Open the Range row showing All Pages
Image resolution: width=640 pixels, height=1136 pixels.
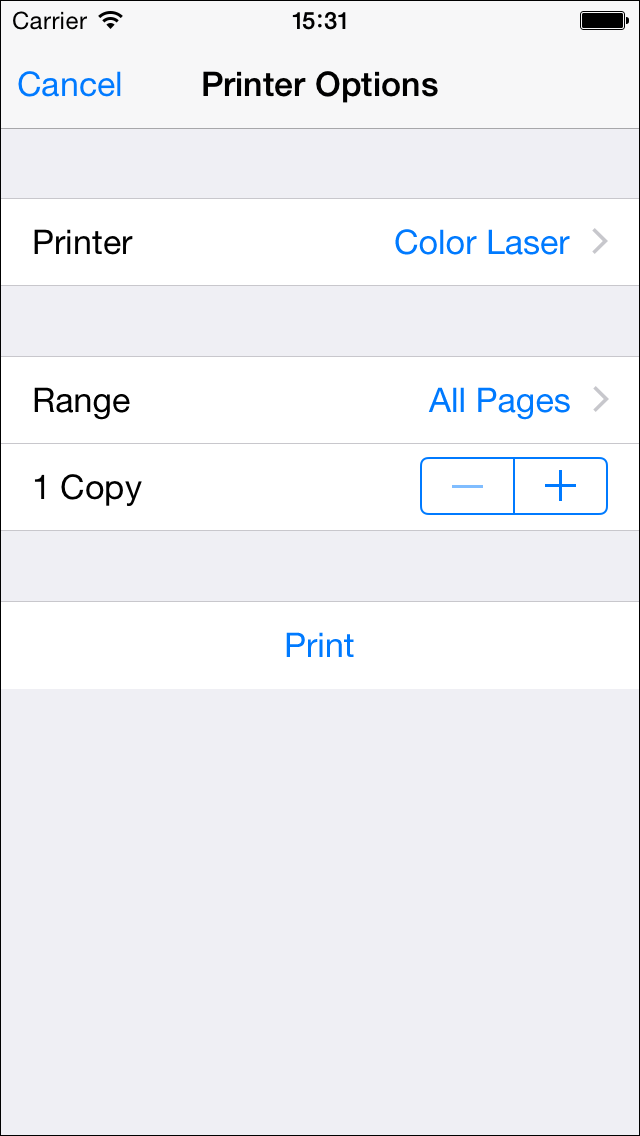(320, 400)
